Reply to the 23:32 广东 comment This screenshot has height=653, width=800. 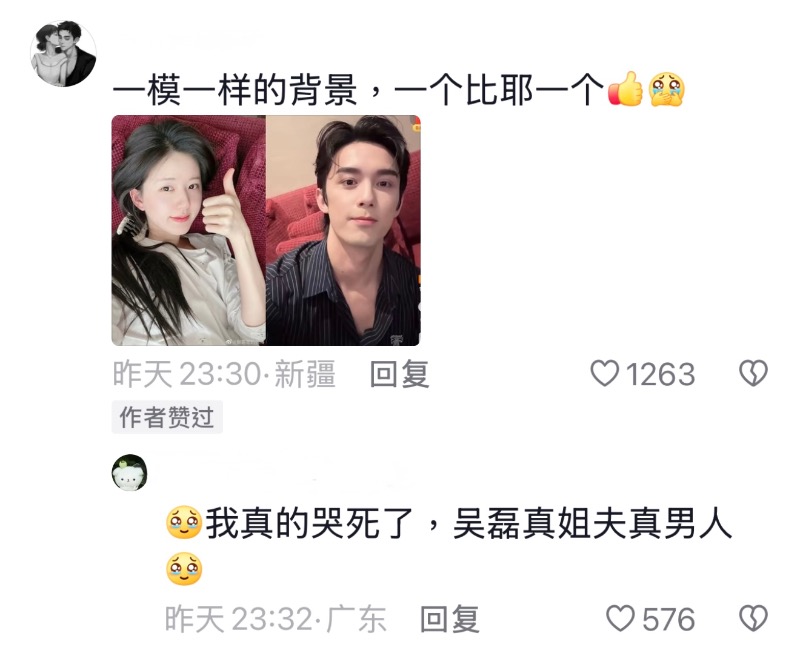pyautogui.click(x=449, y=619)
